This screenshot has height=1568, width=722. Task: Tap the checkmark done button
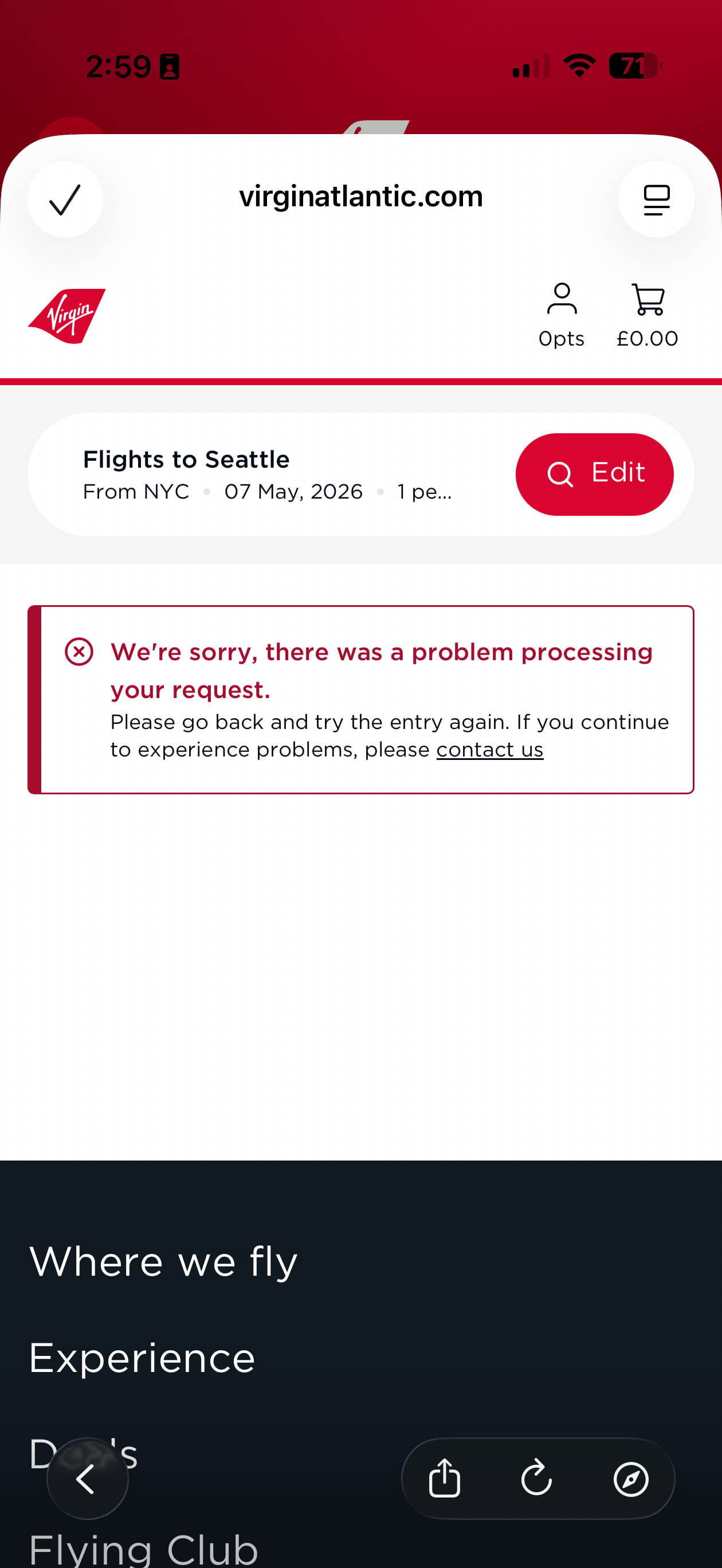(65, 199)
